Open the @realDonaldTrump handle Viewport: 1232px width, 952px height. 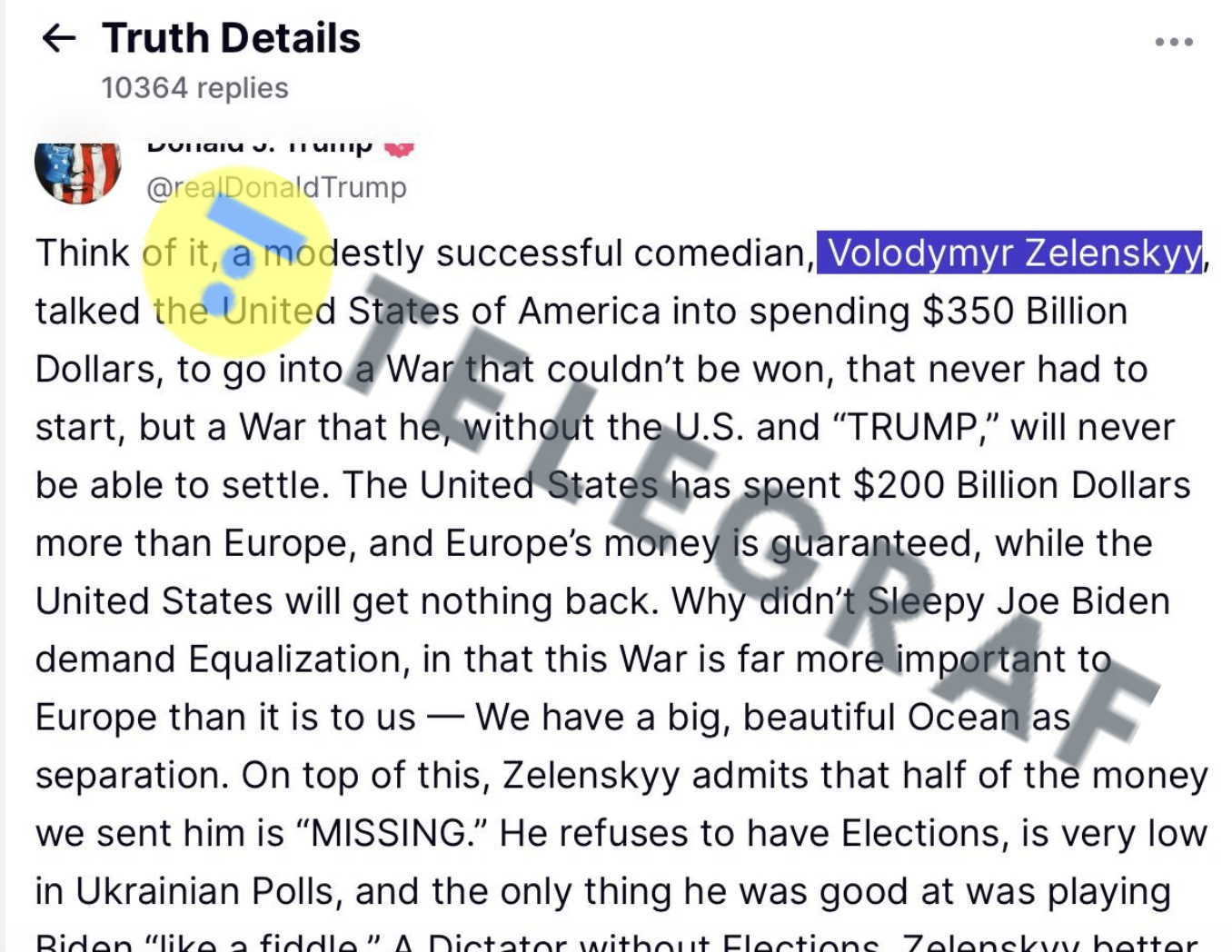point(276,187)
